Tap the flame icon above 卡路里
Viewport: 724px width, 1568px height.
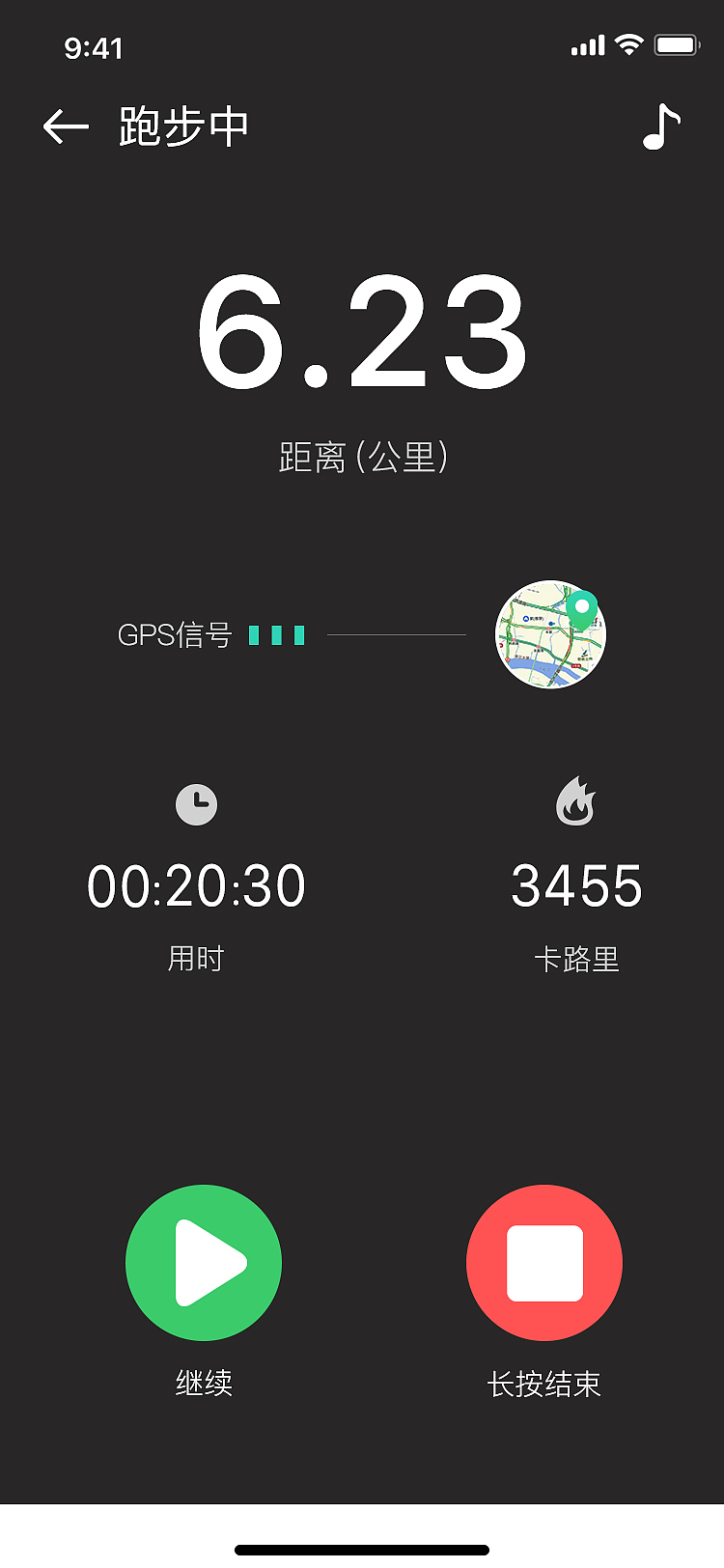coord(576,802)
